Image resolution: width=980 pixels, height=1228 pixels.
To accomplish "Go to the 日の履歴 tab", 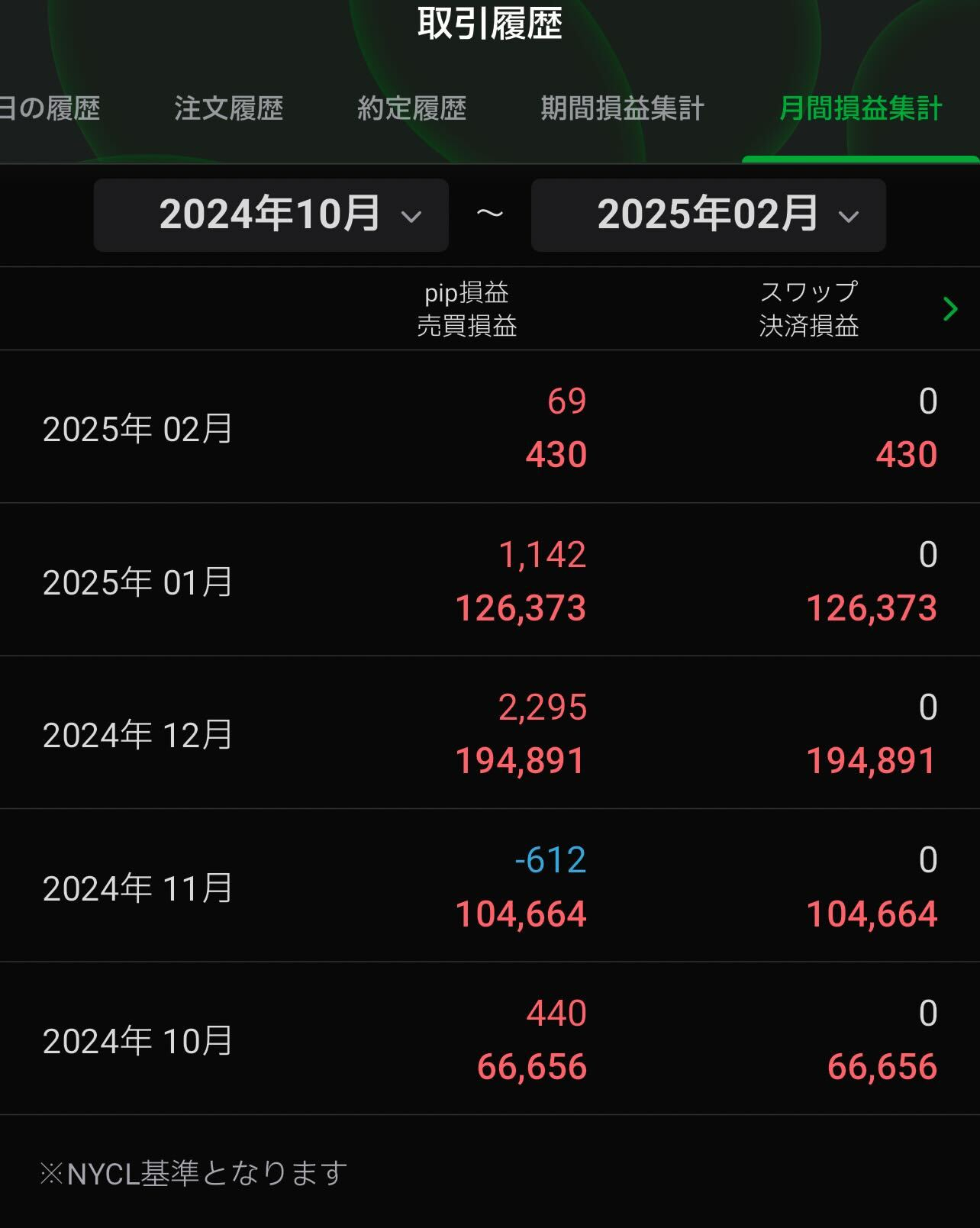I will (x=50, y=108).
